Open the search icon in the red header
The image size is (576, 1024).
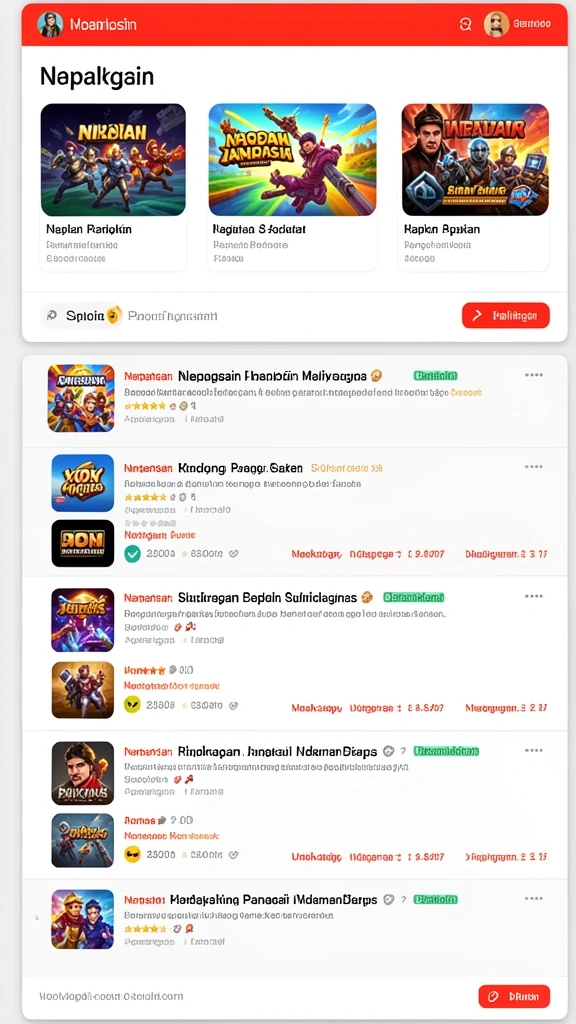pyautogui.click(x=466, y=24)
